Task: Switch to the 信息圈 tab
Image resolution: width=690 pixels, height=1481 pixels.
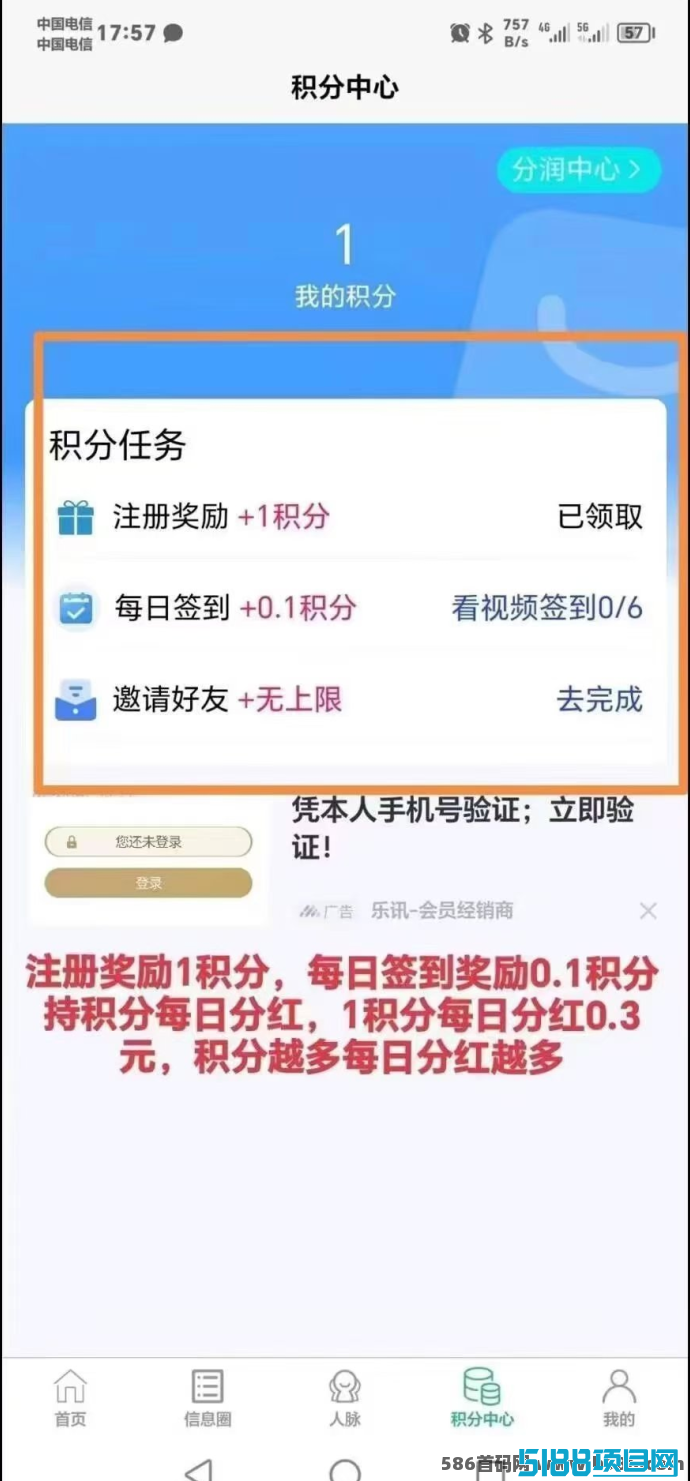Action: tap(207, 1398)
